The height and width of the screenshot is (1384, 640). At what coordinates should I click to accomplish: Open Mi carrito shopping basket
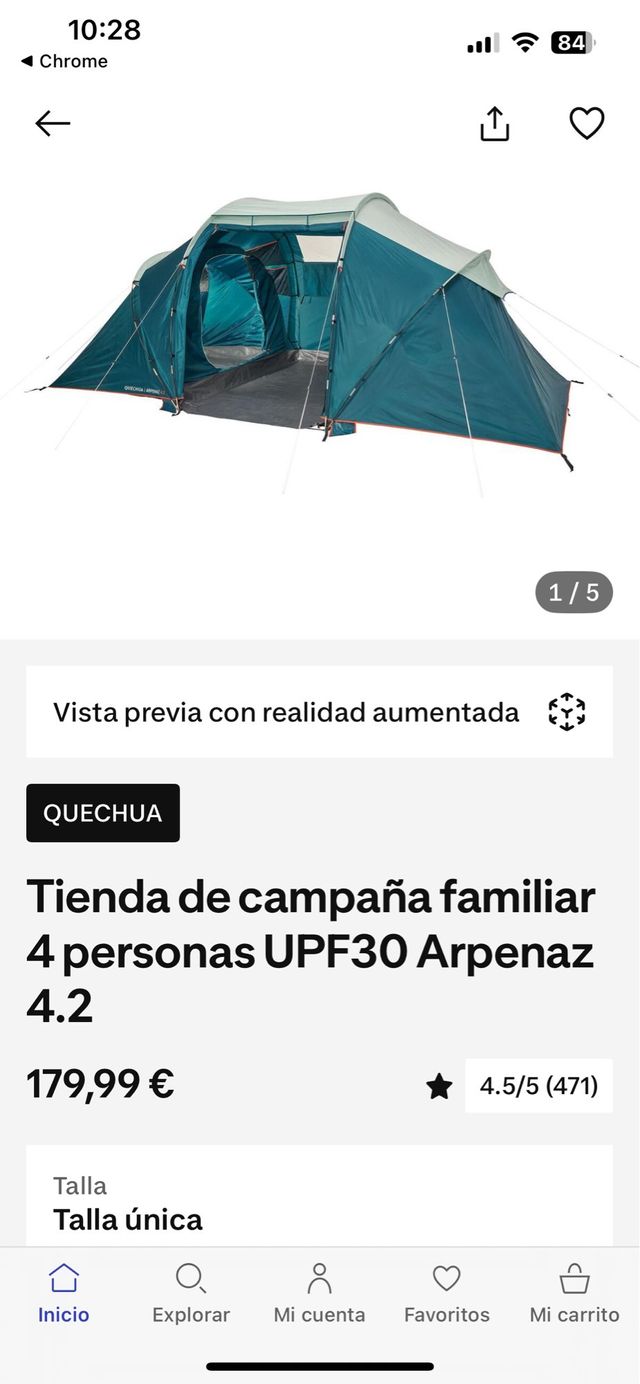point(574,1294)
